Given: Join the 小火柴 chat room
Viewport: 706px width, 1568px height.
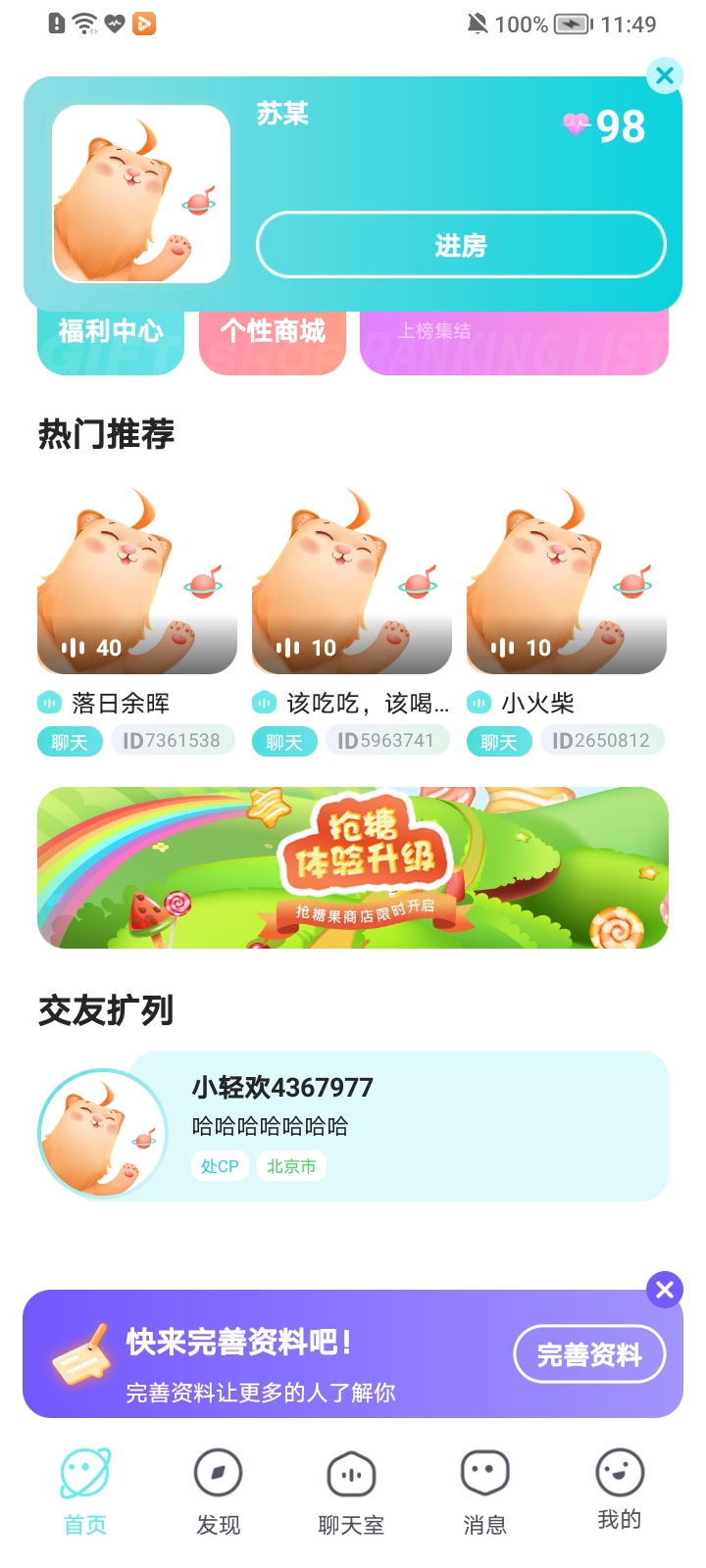Looking at the screenshot, I should pos(567,588).
